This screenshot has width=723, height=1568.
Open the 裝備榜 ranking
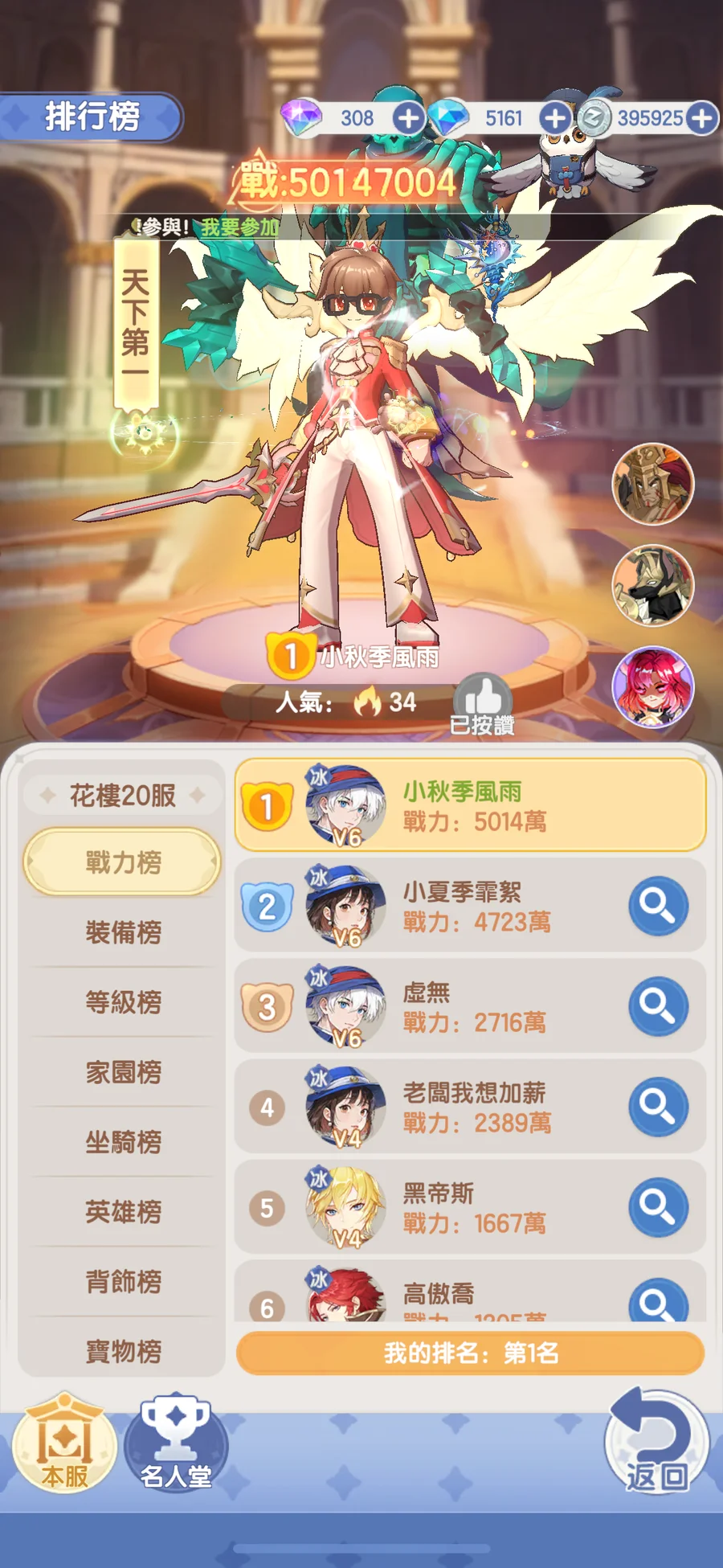(123, 932)
